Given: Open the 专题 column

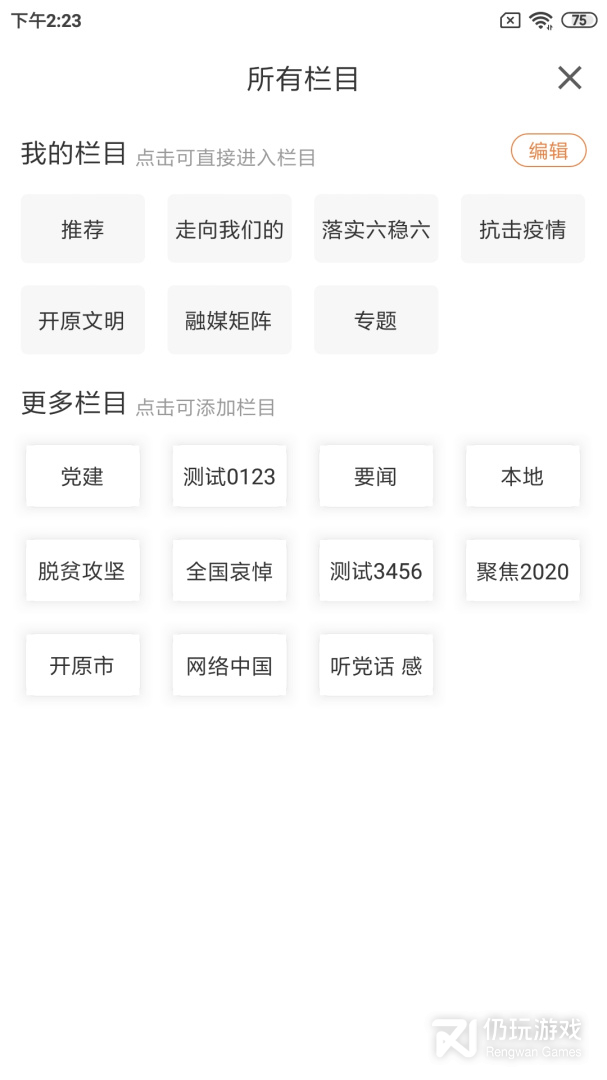Looking at the screenshot, I should [x=376, y=320].
